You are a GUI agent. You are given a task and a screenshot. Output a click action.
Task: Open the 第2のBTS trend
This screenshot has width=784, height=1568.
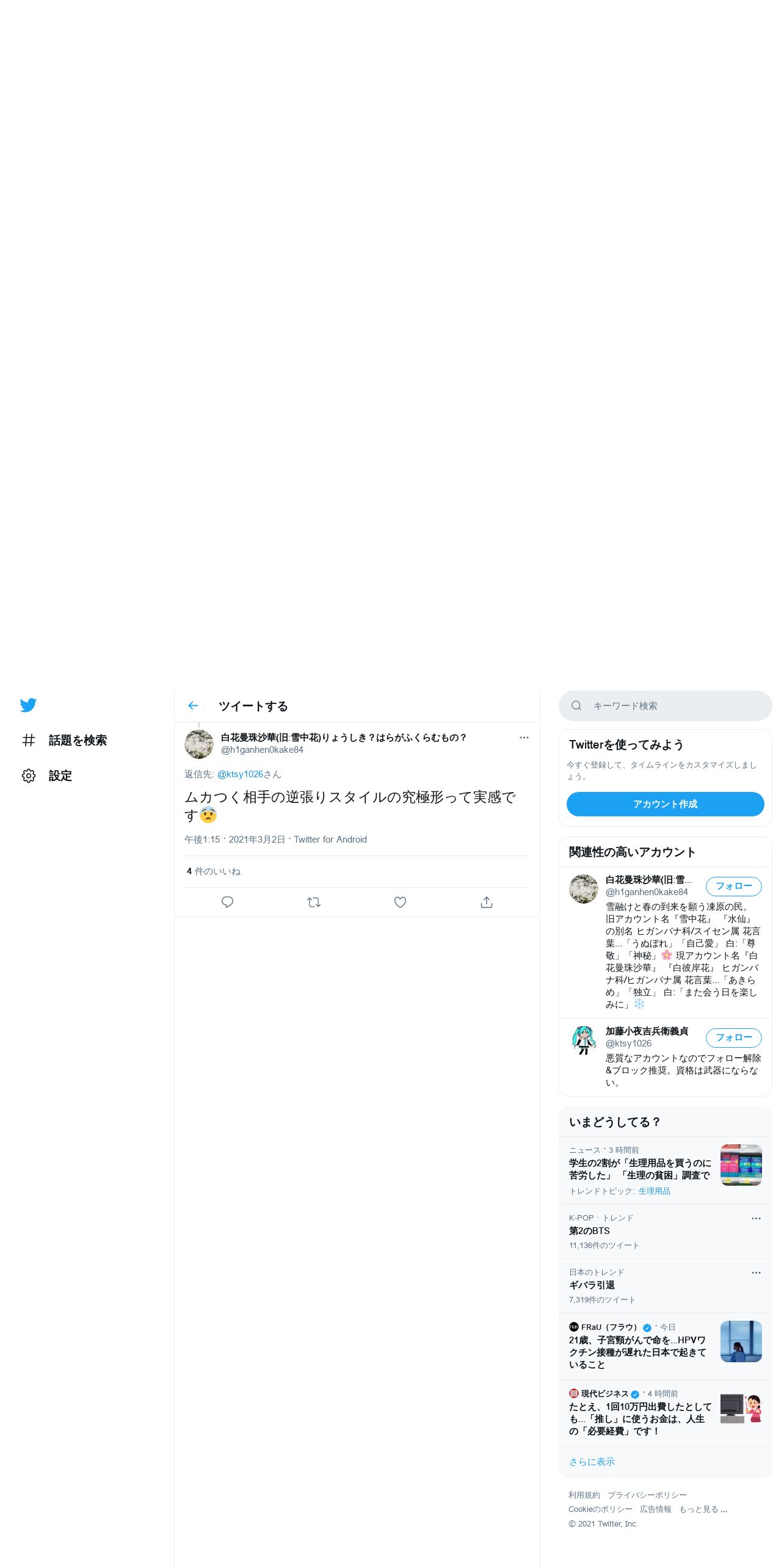666,1232
